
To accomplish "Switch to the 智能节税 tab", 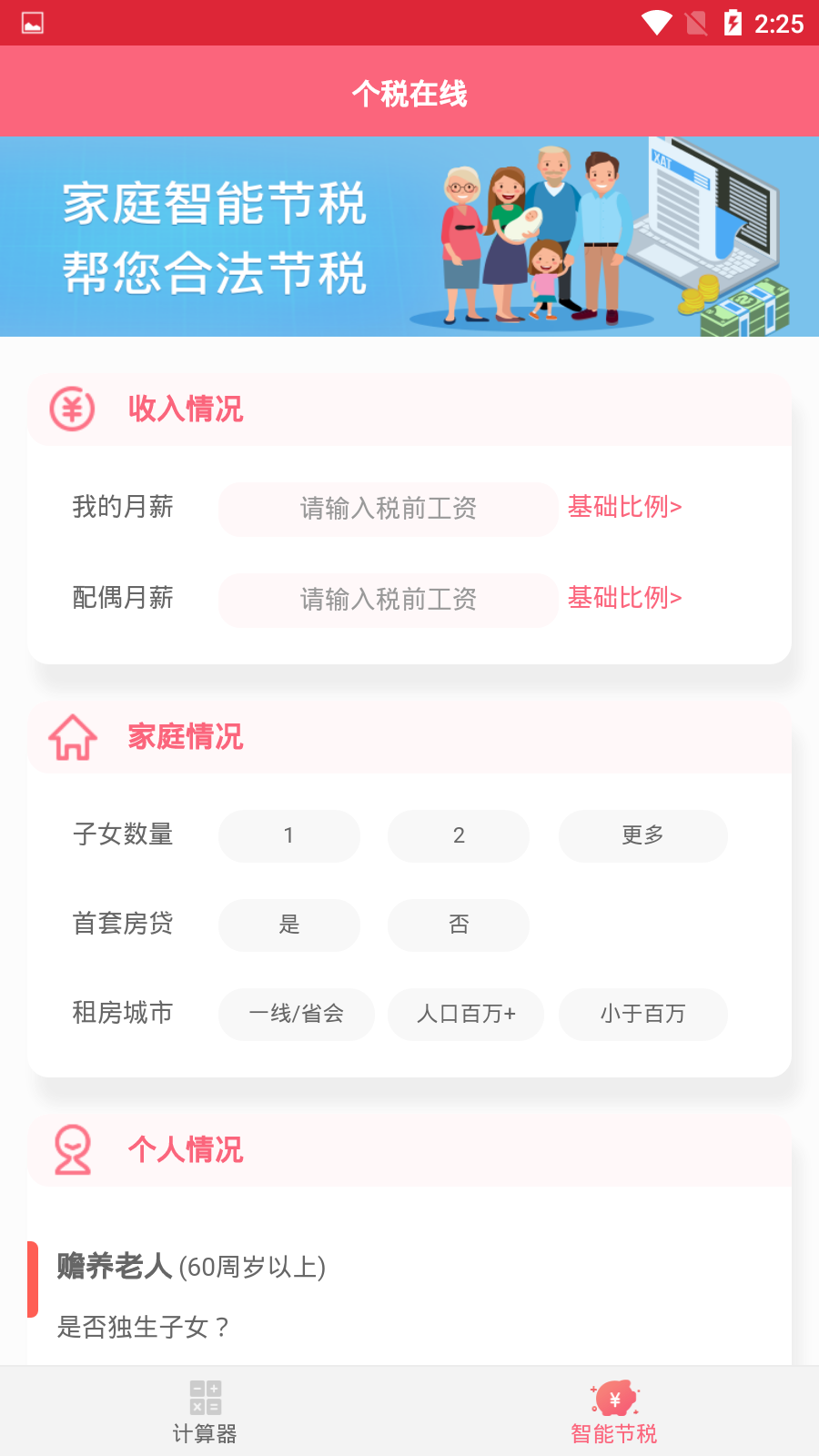I will click(614, 1411).
